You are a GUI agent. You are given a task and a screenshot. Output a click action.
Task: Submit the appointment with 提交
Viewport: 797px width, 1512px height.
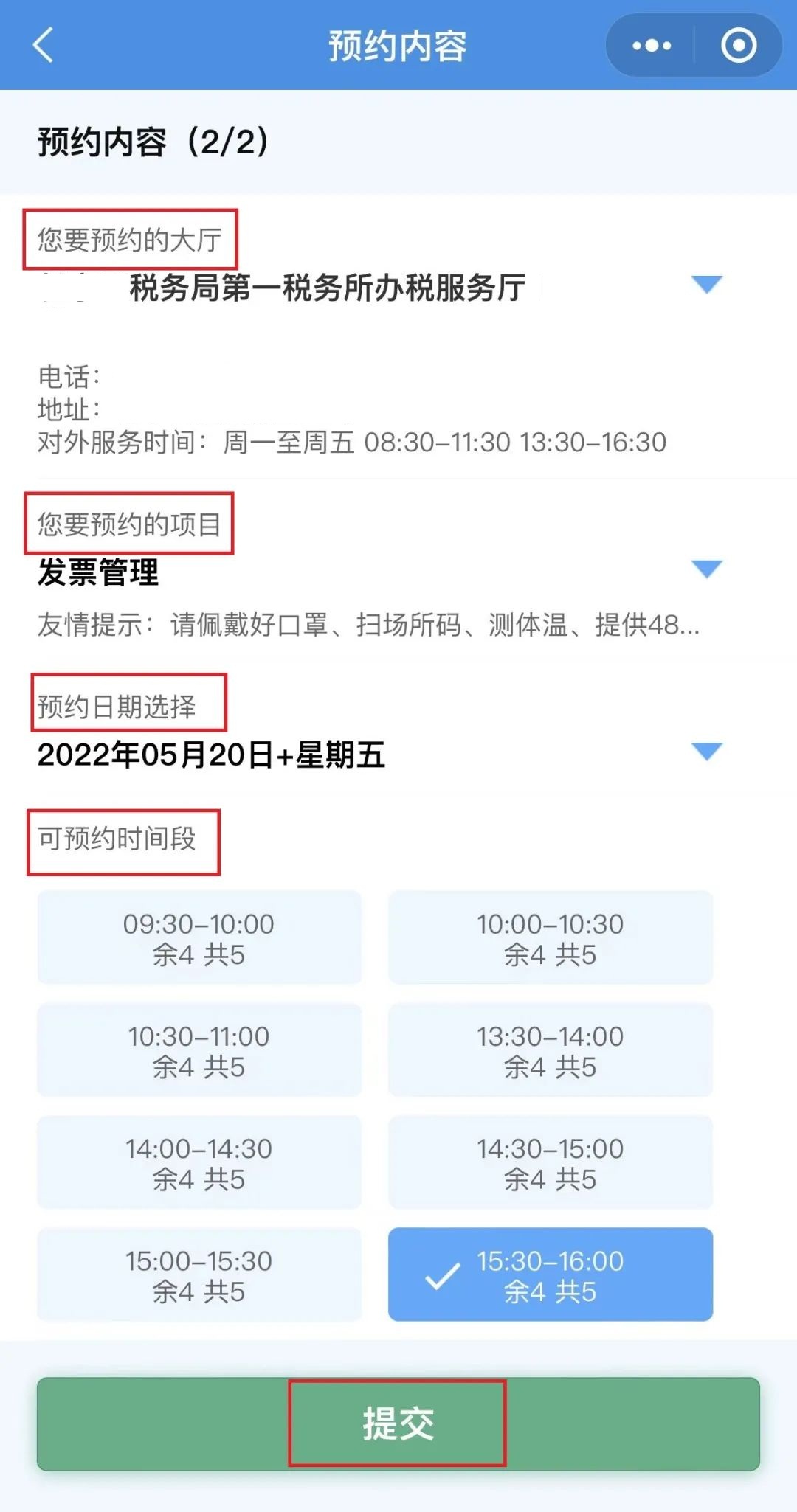(398, 1423)
